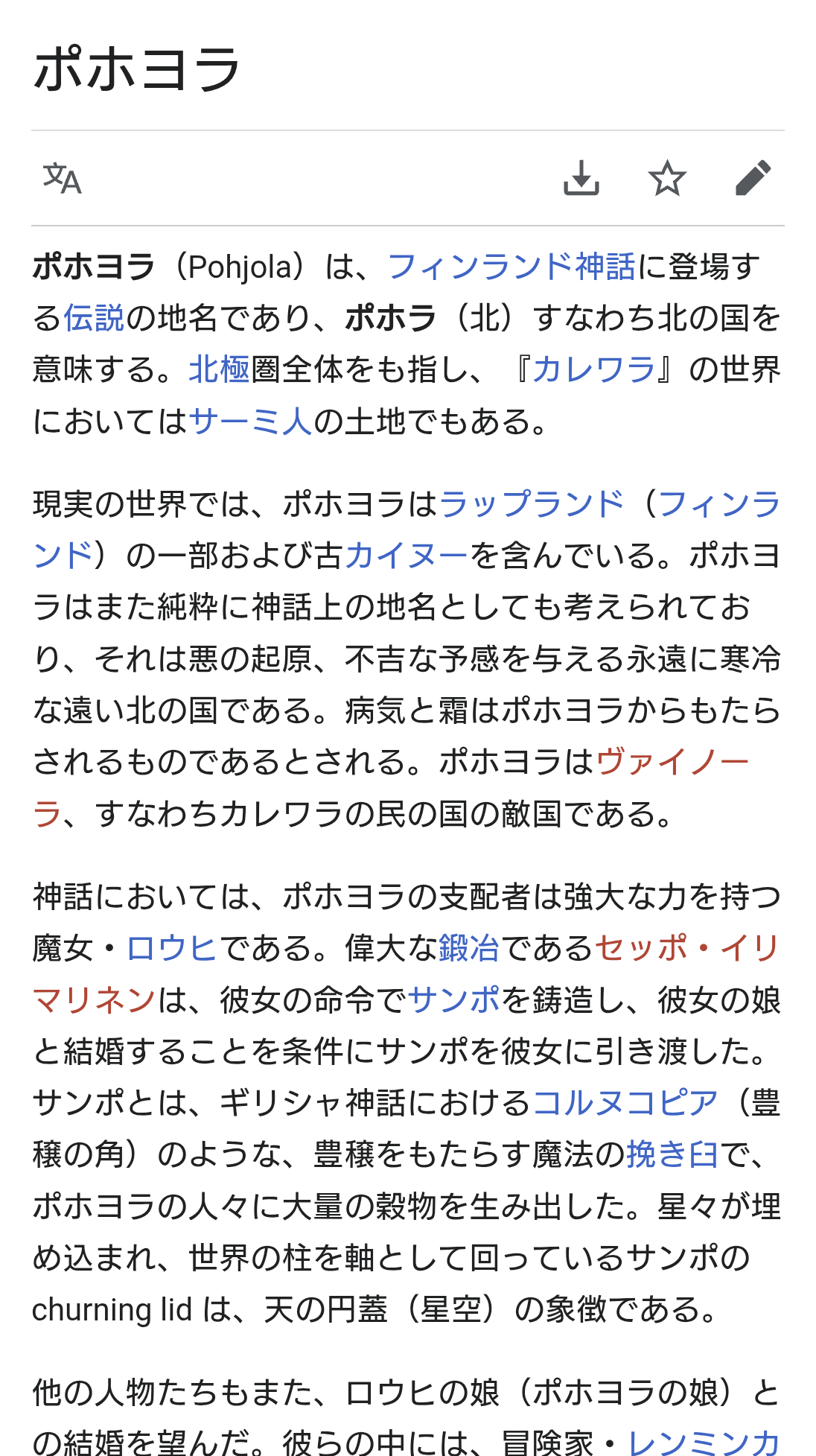Add page to watchlist with star
Image resolution: width=816 pixels, height=1456 pixels.
666,179
